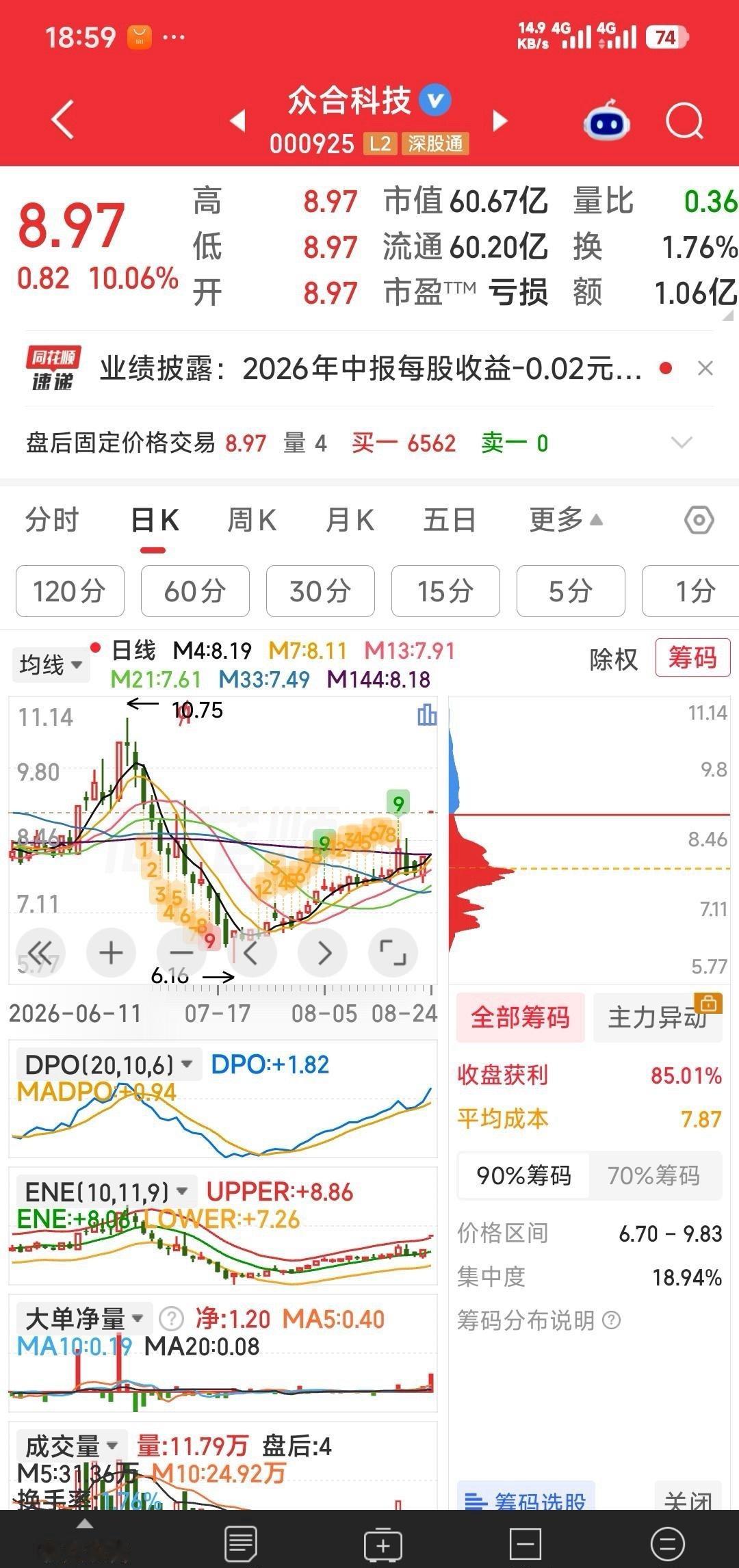Open chart settings hexagon icon

(699, 521)
